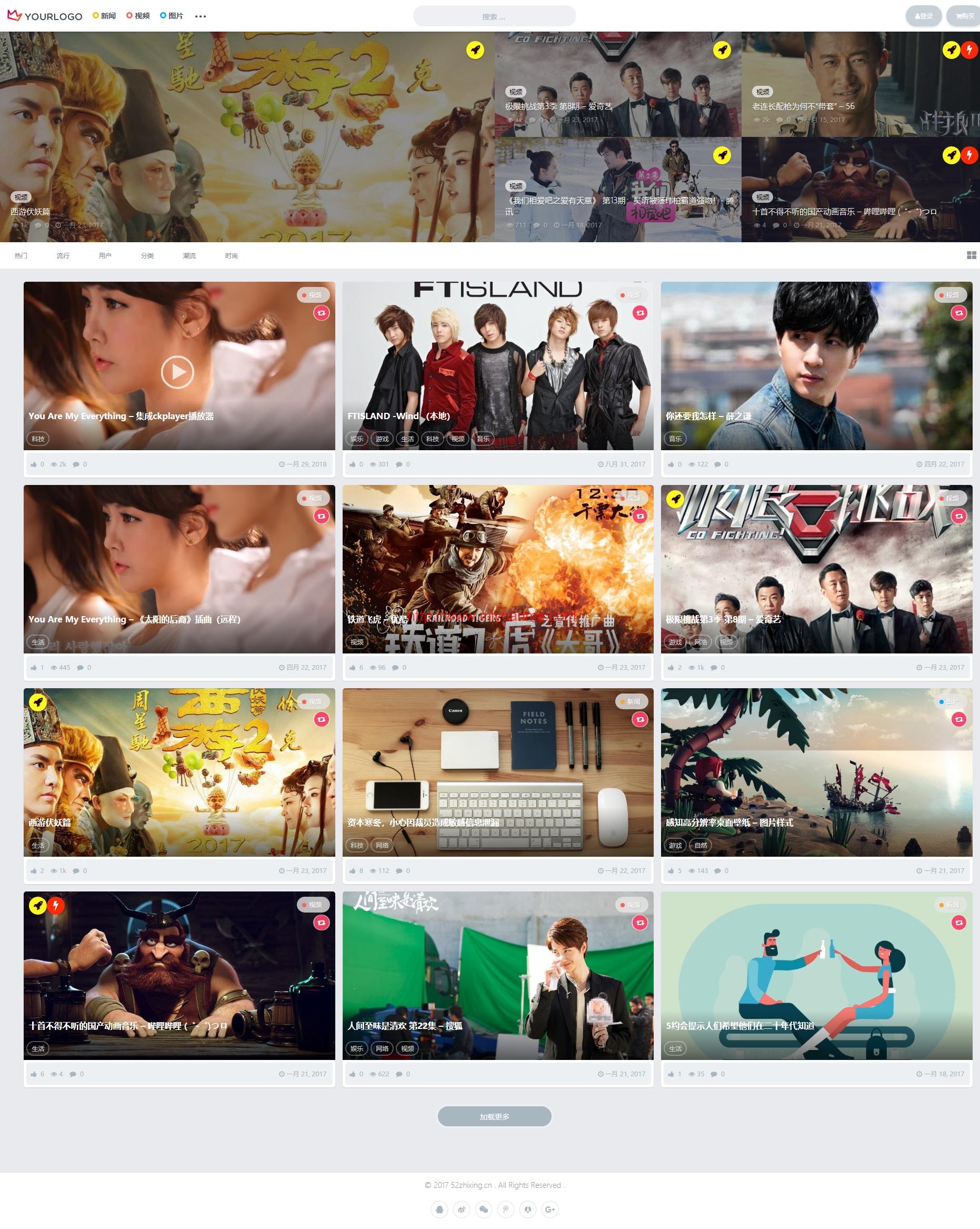Image resolution: width=980 pixels, height=1229 pixels.
Task: Tap the search box
Action: click(493, 16)
